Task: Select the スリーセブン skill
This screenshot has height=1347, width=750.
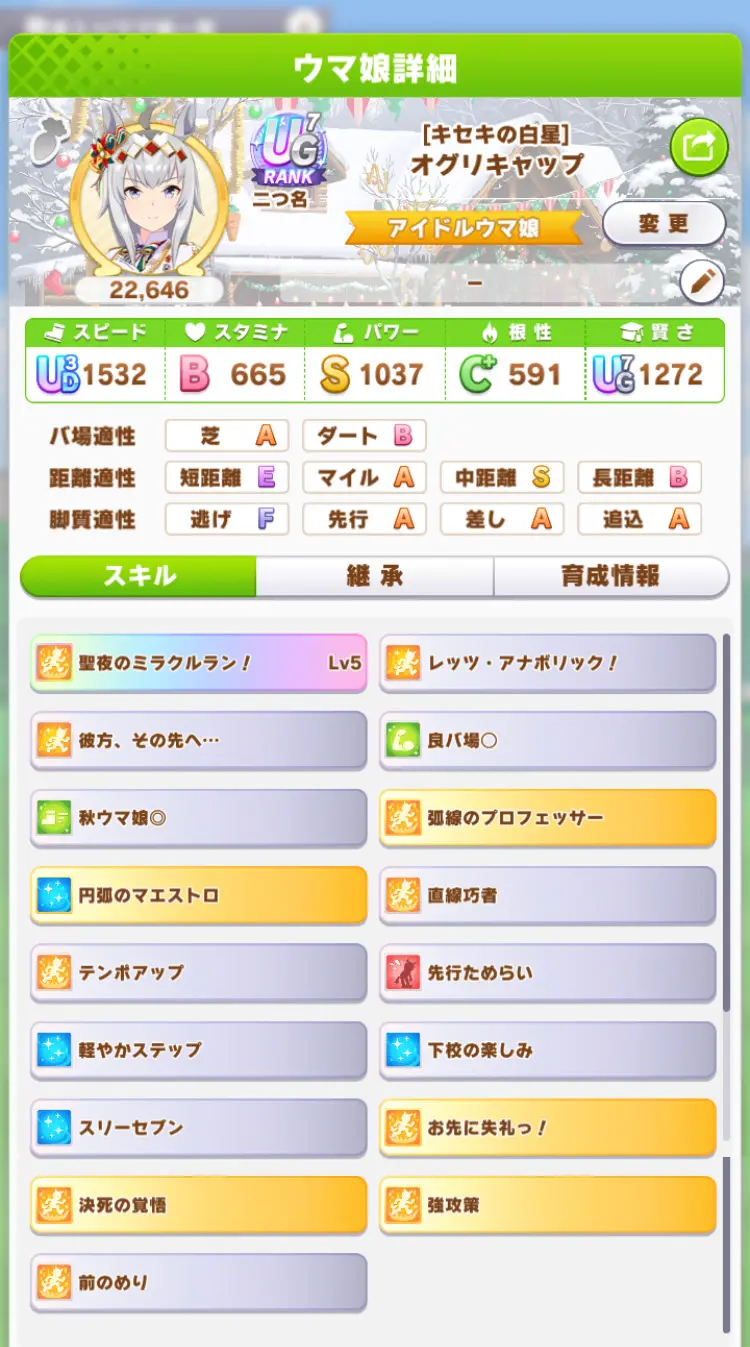Action: click(x=198, y=1127)
